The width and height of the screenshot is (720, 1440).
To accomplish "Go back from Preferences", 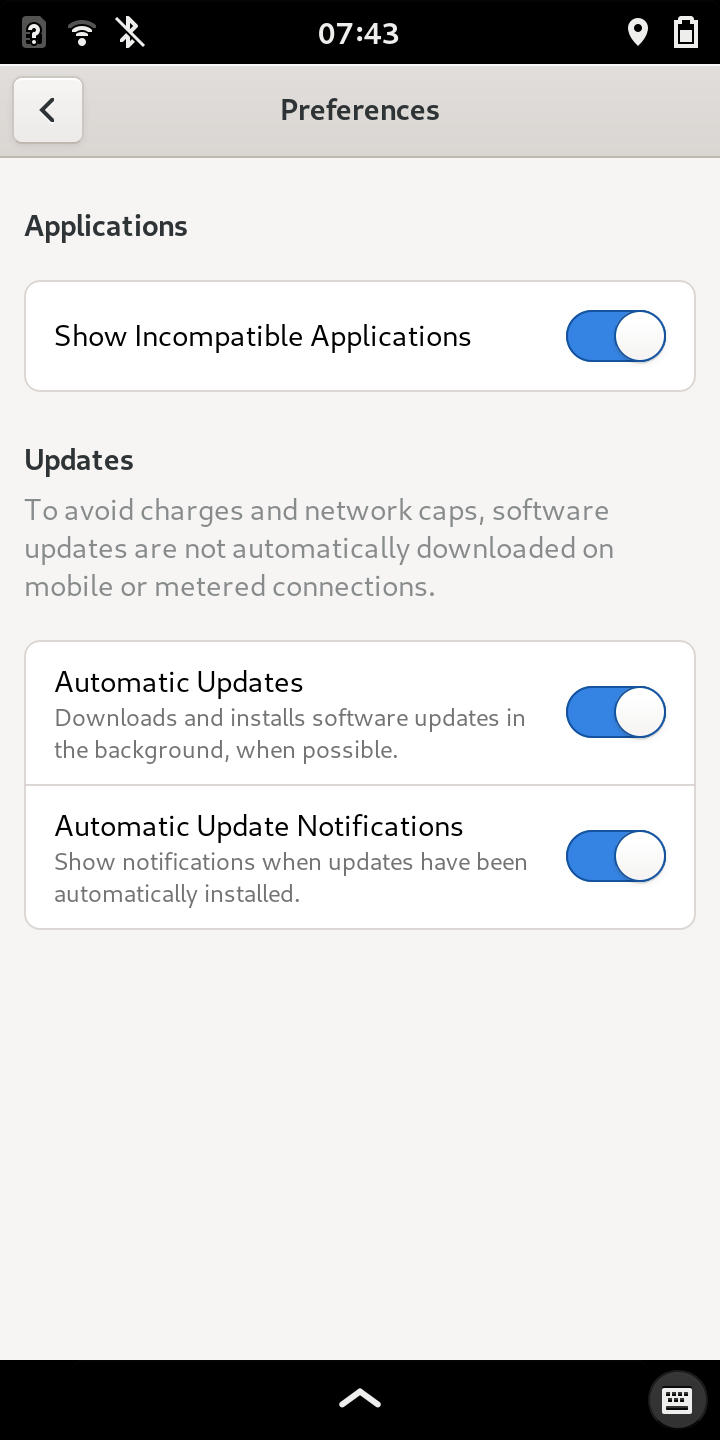I will coord(48,110).
